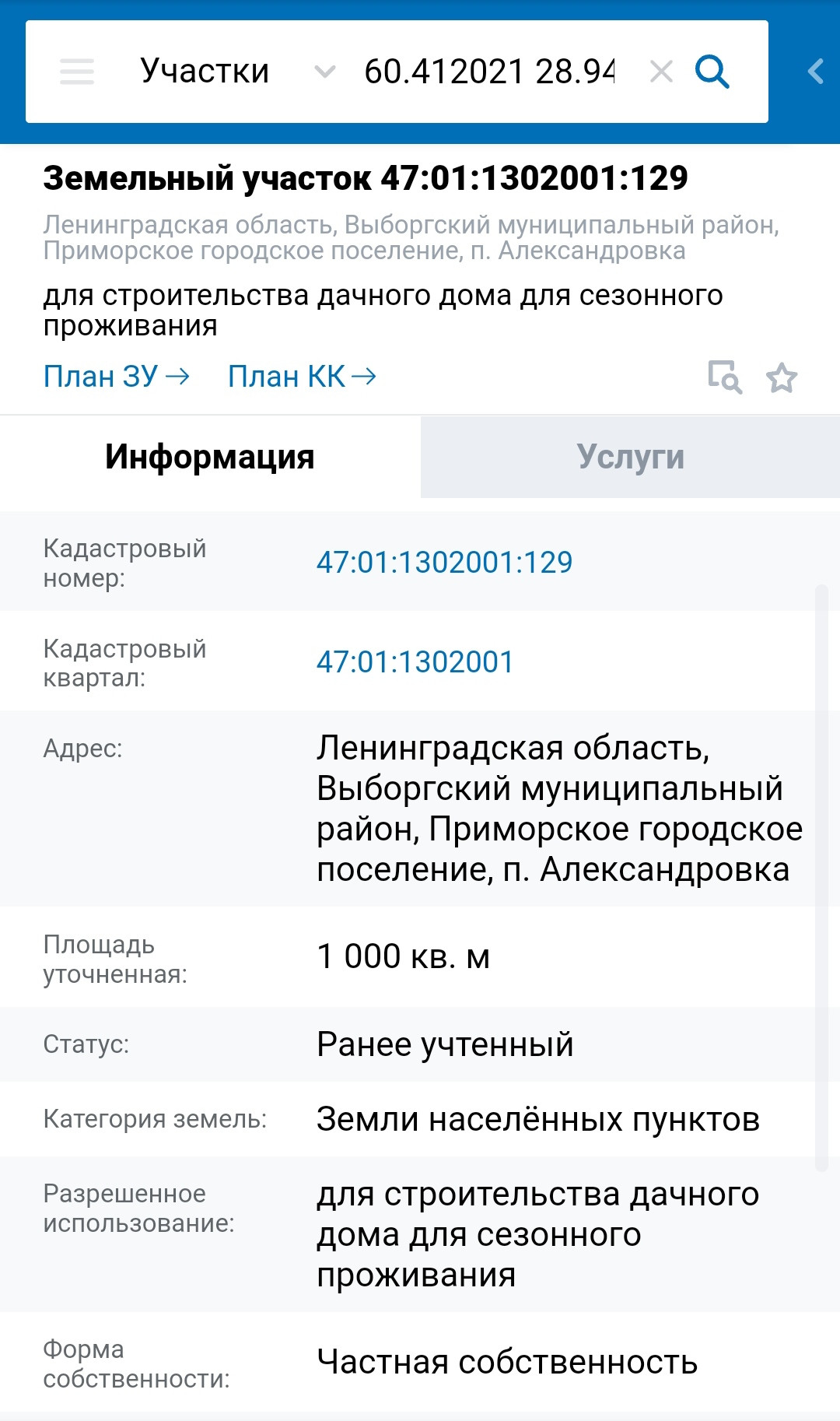Tap the coordinates search field

tap(488, 72)
